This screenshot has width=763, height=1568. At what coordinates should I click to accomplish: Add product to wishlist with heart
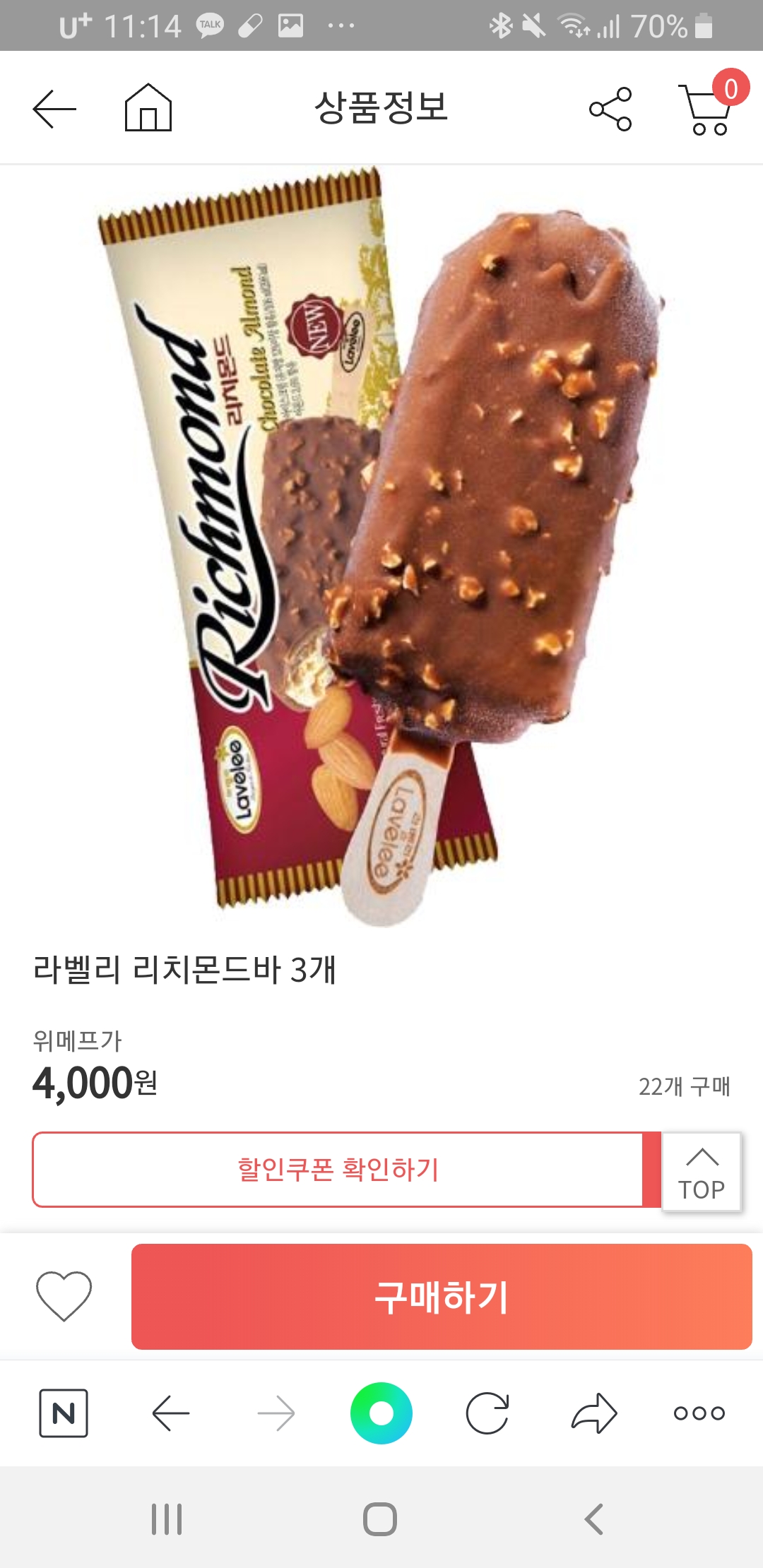(x=64, y=1295)
